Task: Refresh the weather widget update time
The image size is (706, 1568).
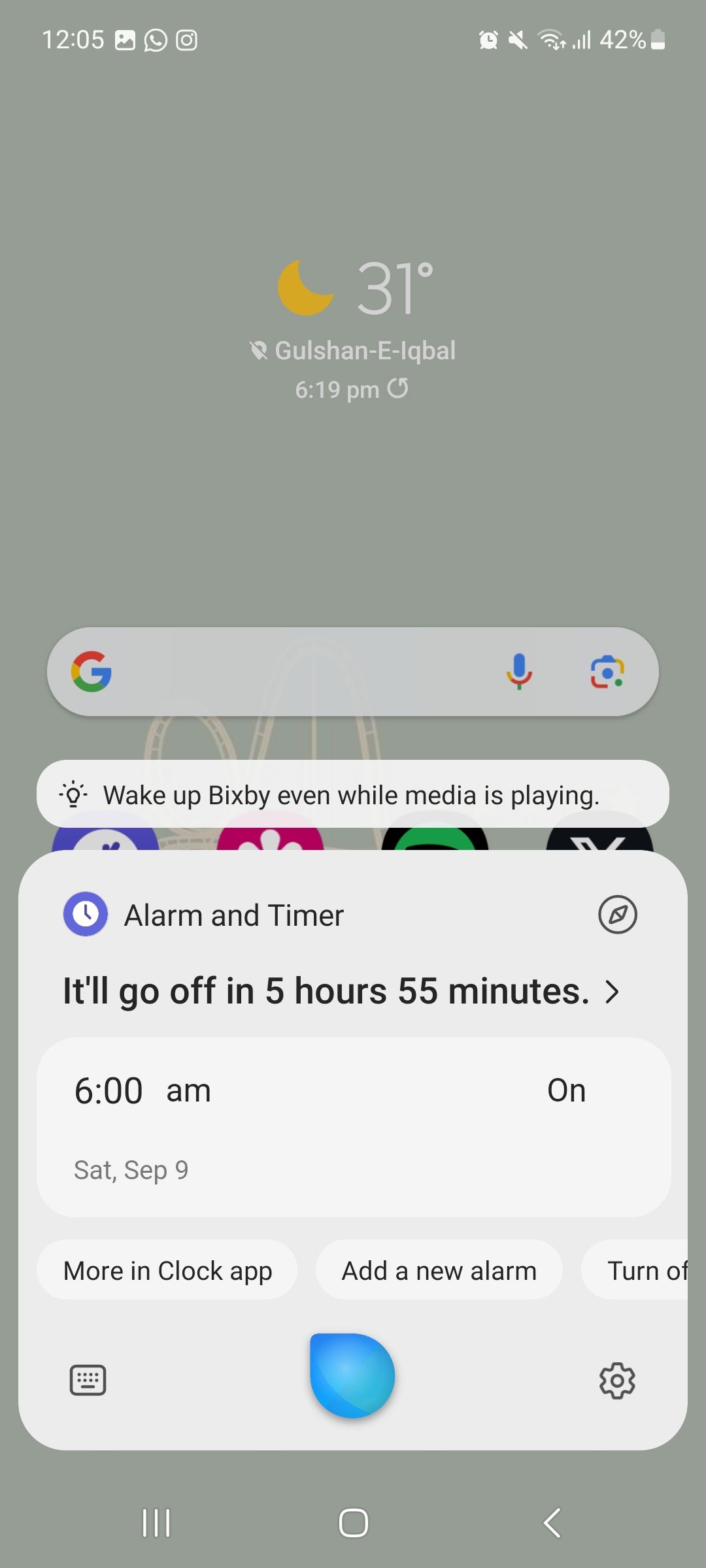Action: 397,389
